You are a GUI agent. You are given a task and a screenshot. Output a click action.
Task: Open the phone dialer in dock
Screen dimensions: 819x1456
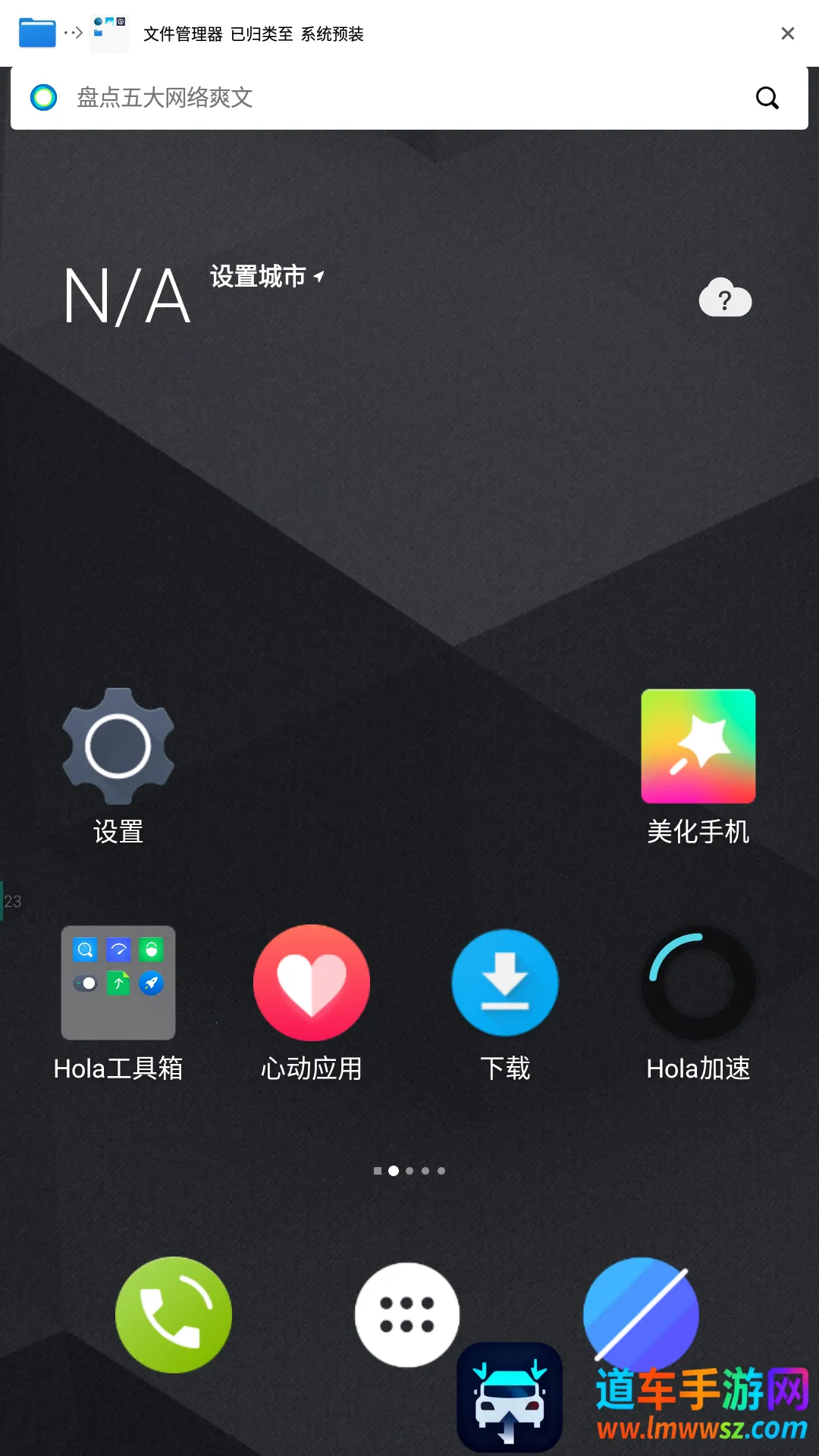pyautogui.click(x=174, y=1314)
